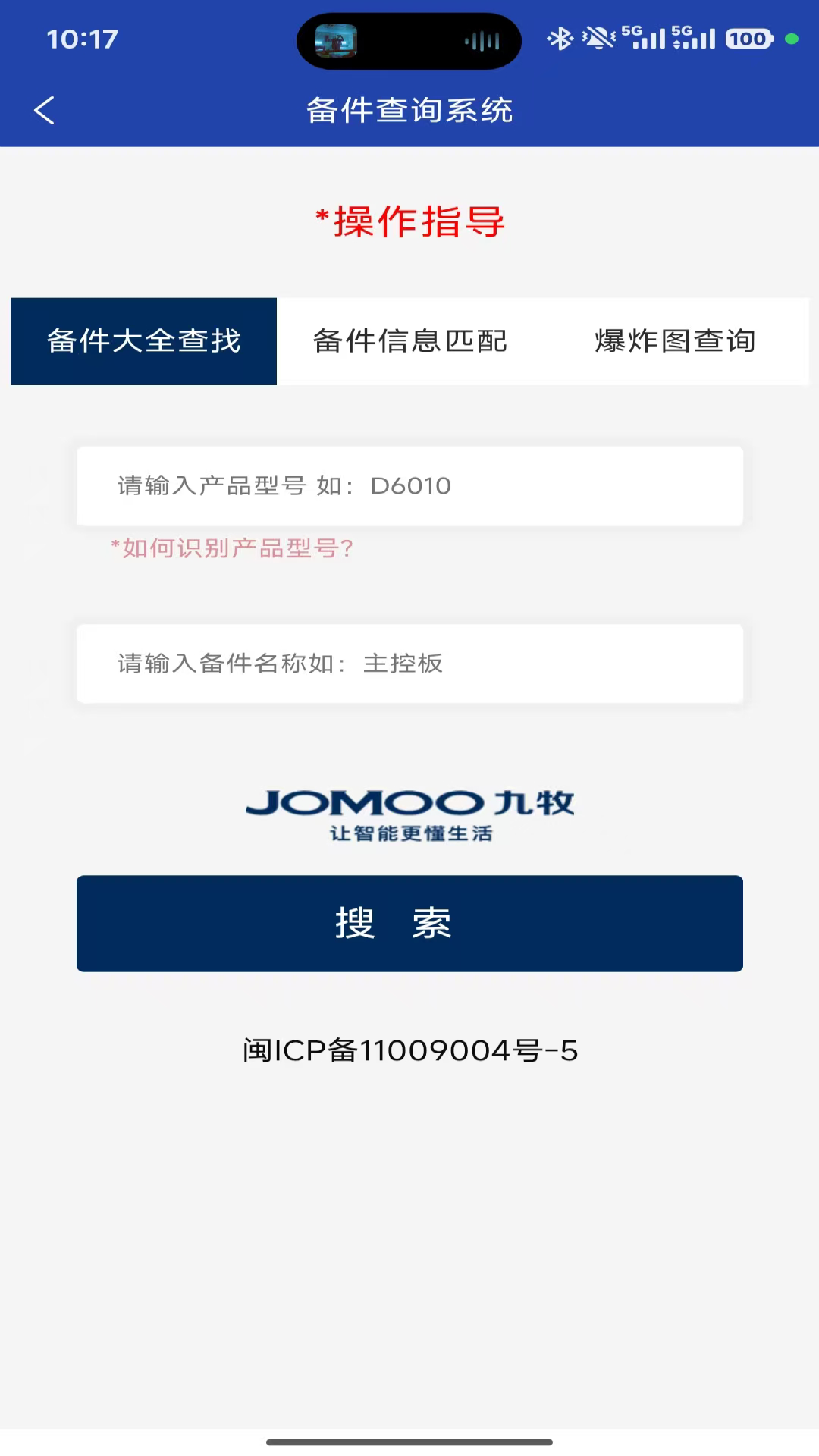Switch to the 备件信息匹配 tab
This screenshot has width=819, height=1456.
(x=409, y=341)
